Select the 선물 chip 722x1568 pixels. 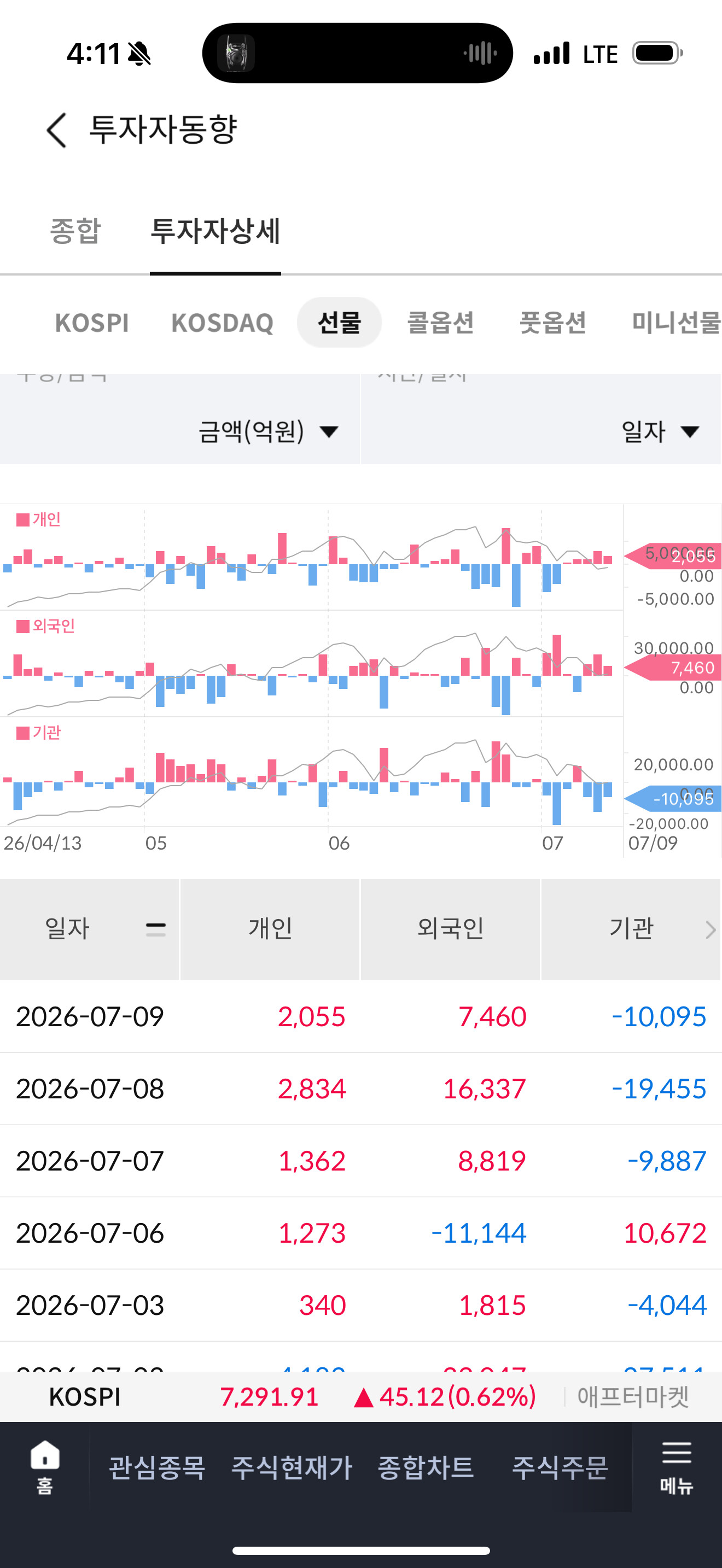[339, 322]
